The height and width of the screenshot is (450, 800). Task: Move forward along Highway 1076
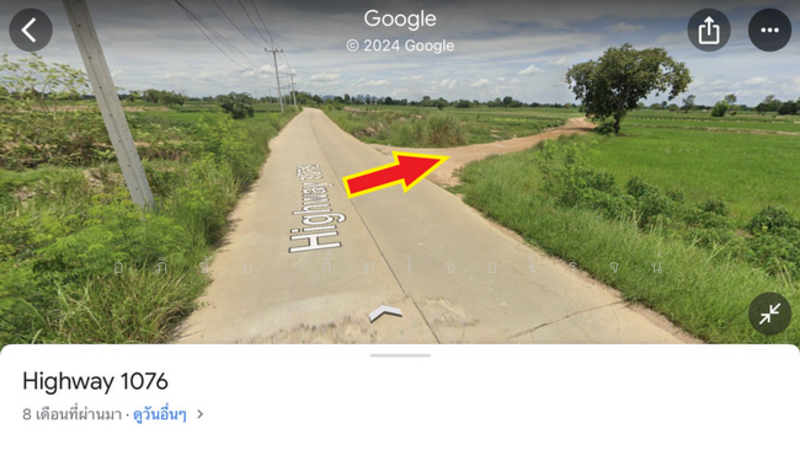coord(385,314)
